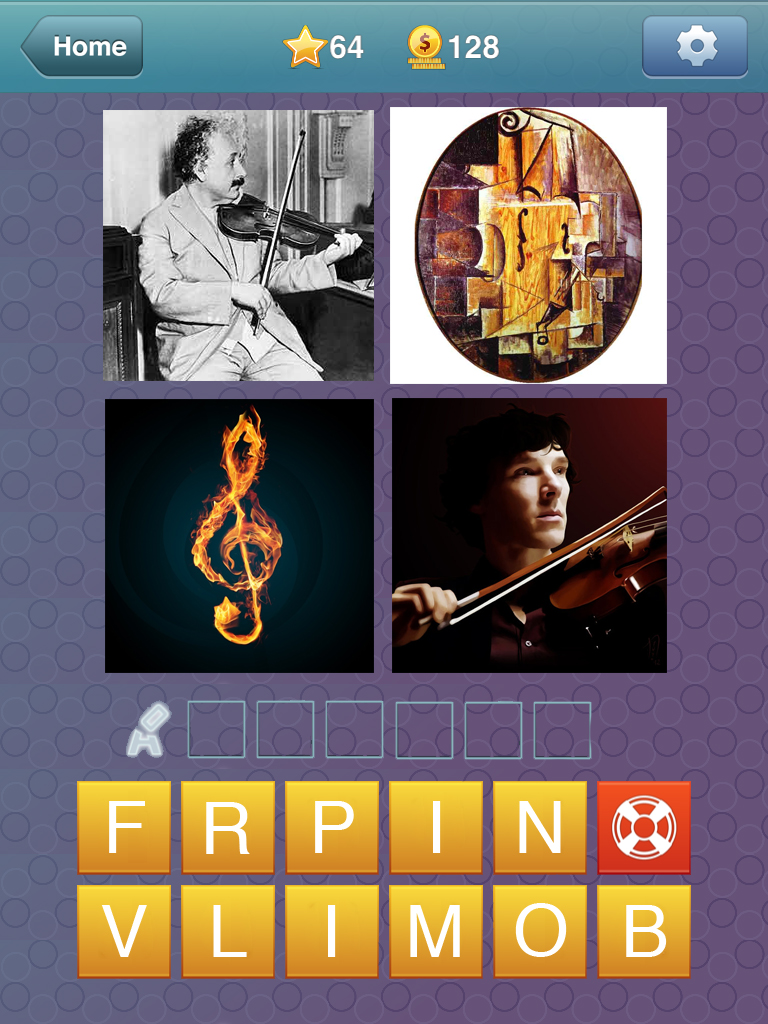Screen dimensions: 768x1024
Task: Clear the answer with the eraser icon
Action: pyautogui.click(x=148, y=730)
